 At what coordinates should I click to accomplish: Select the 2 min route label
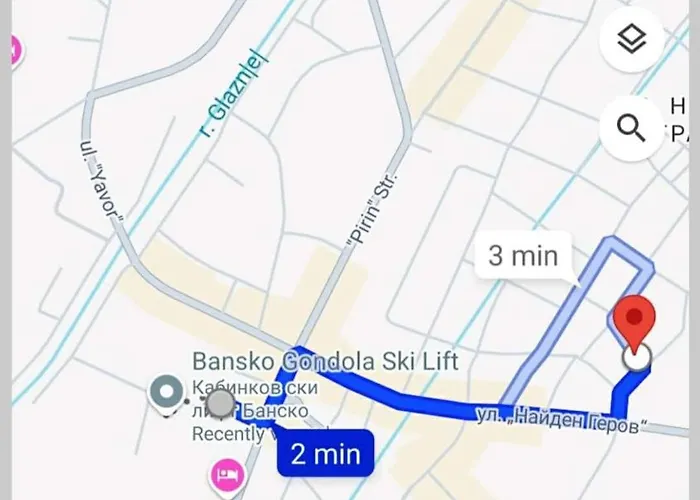click(x=324, y=454)
